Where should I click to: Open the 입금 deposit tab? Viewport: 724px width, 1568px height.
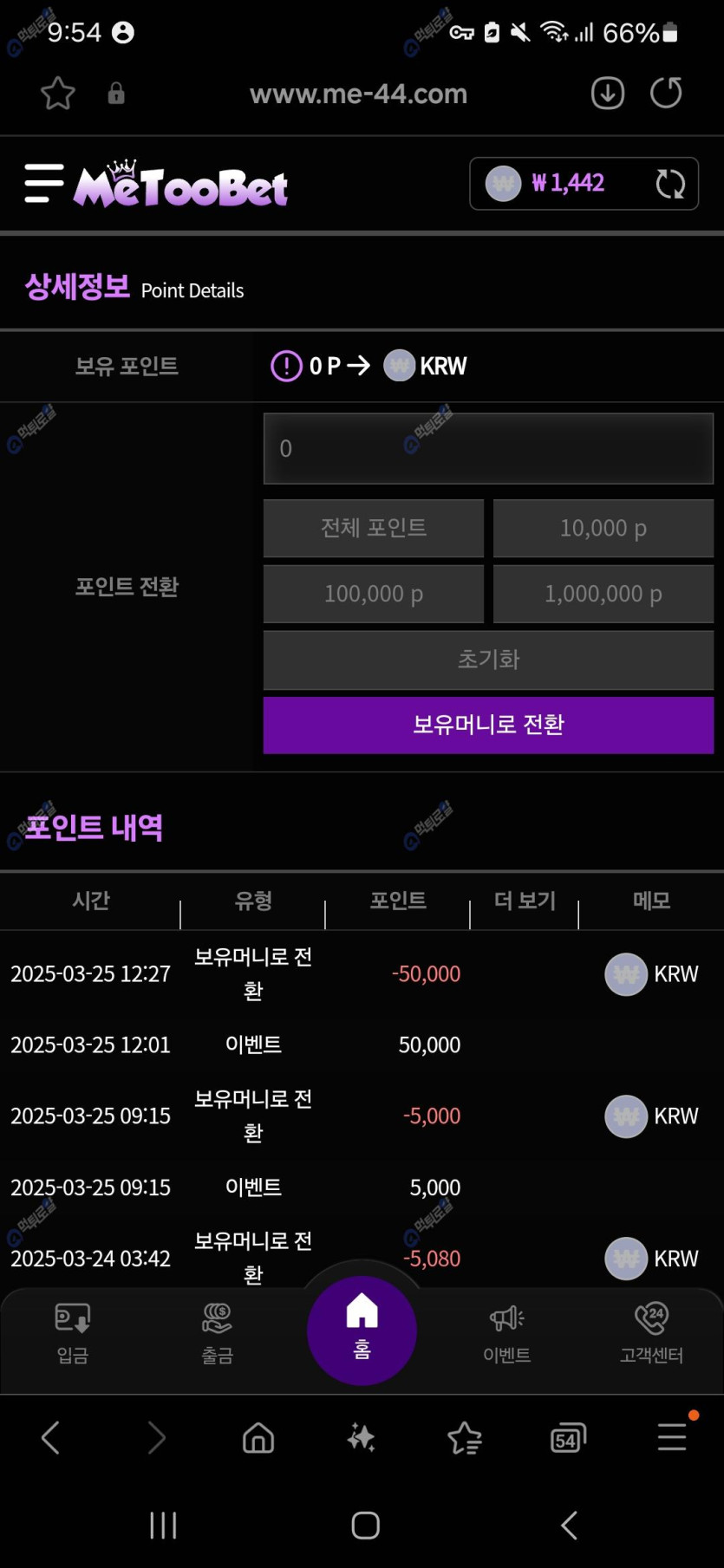coord(73,1332)
